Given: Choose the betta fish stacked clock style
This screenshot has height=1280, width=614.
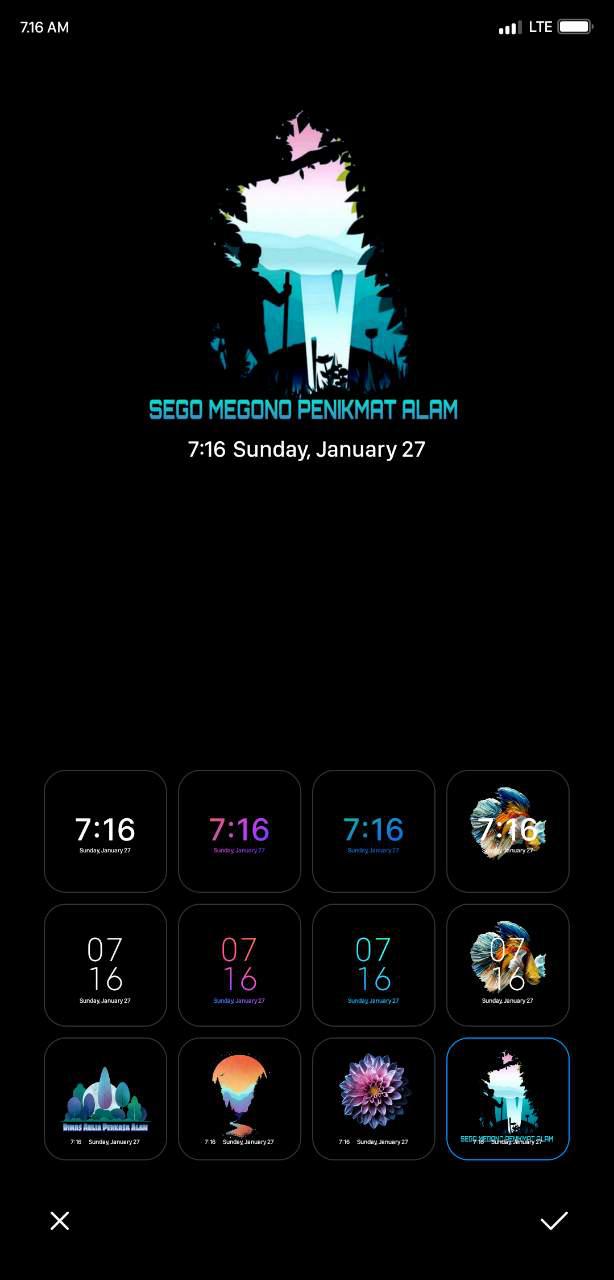Looking at the screenshot, I should (507, 965).
